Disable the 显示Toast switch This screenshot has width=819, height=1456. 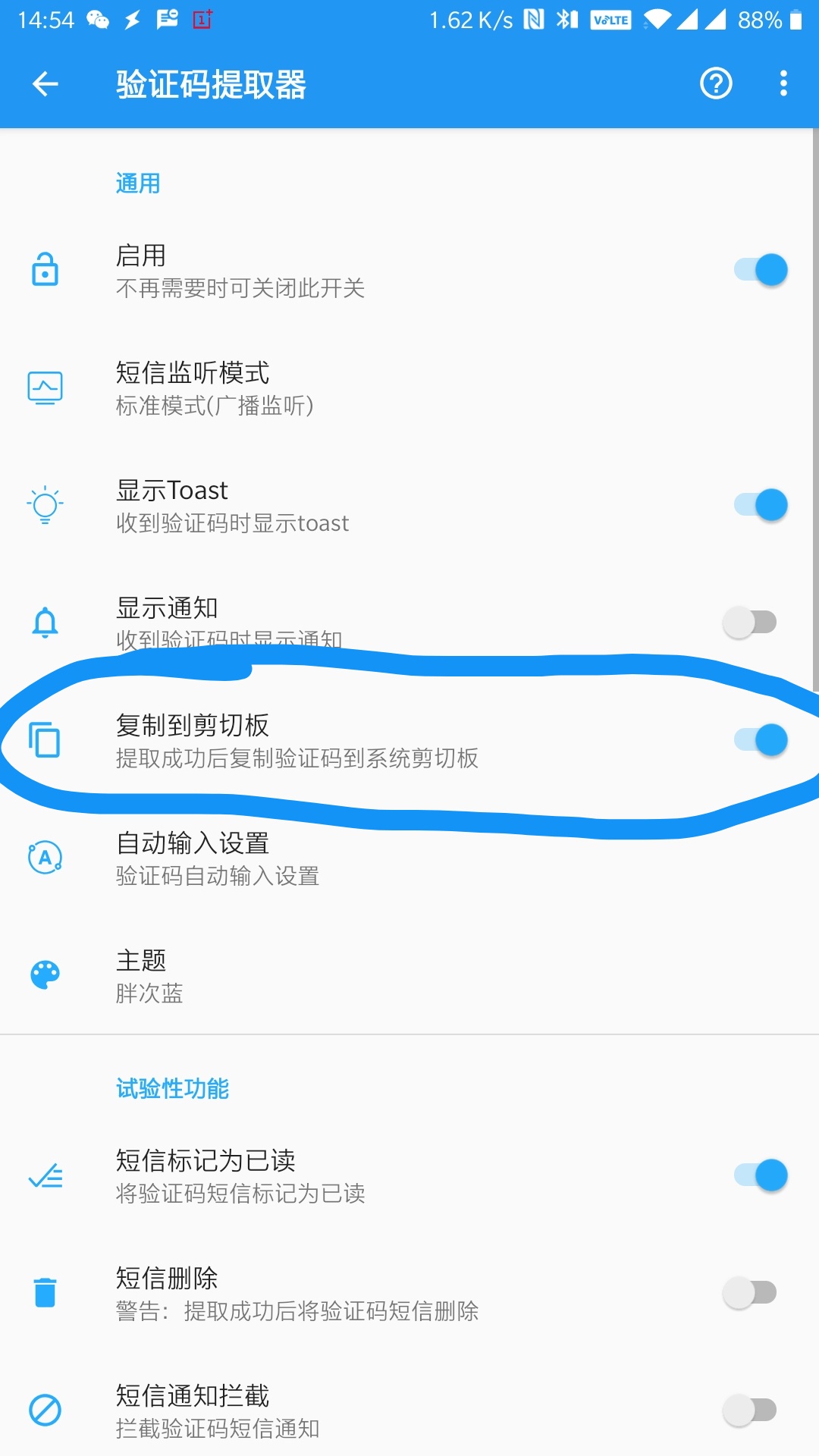pyautogui.click(x=761, y=505)
